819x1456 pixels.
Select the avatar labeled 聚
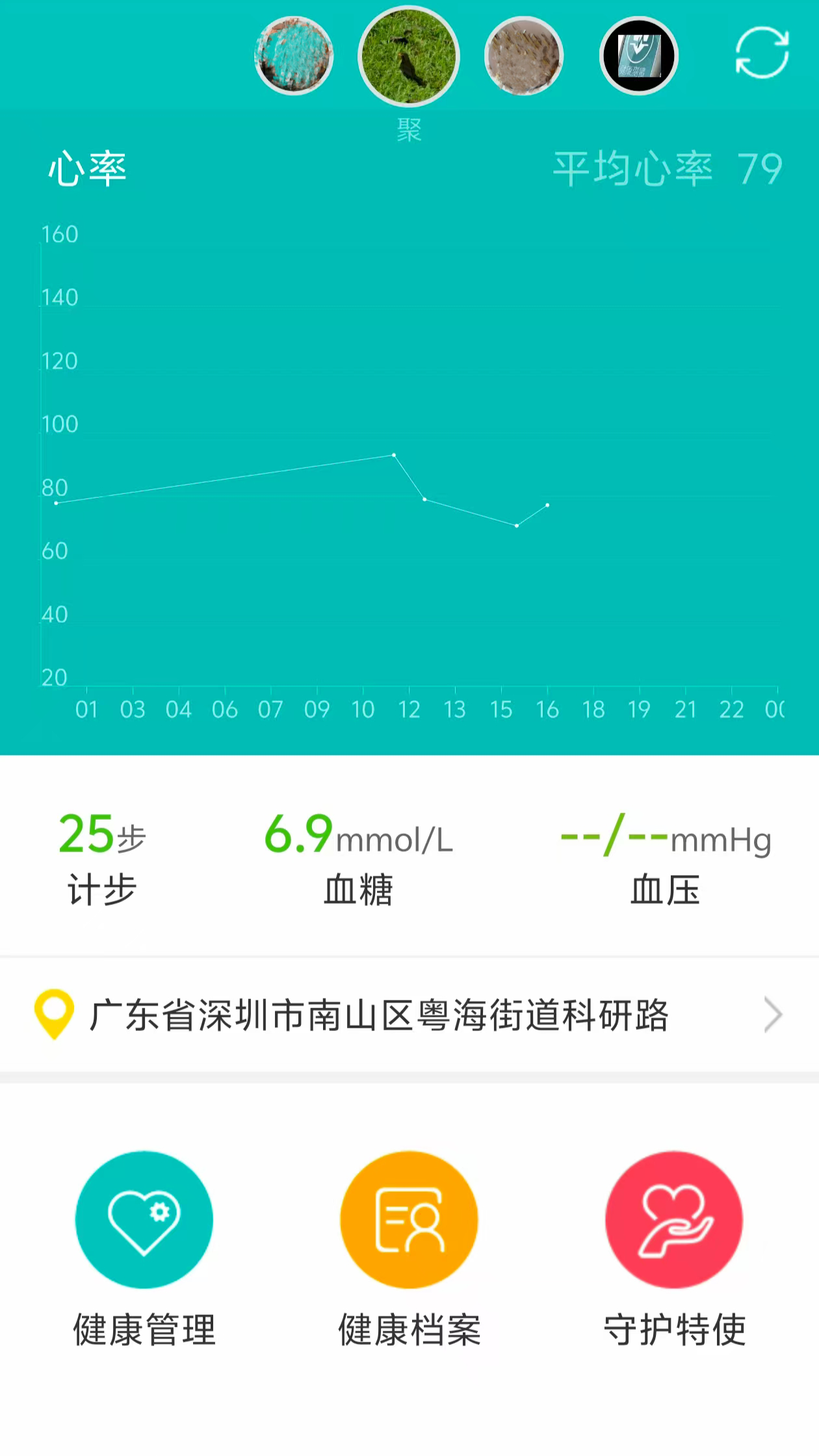(409, 57)
